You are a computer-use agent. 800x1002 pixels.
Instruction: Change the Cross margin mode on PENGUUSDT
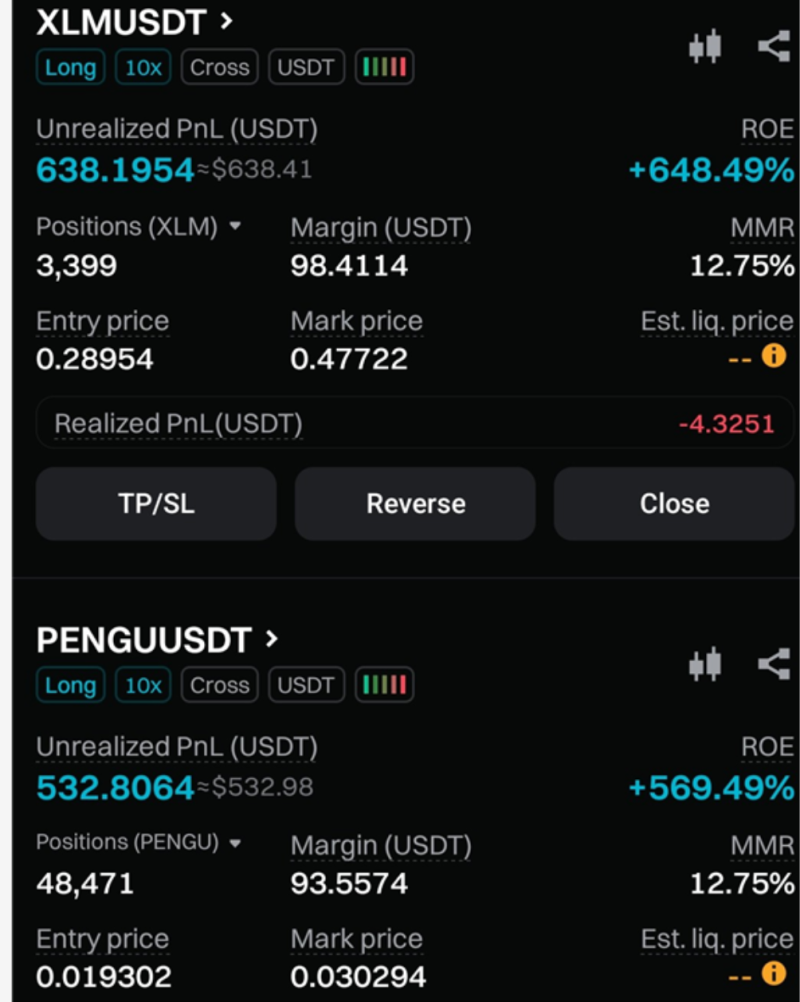(219, 685)
